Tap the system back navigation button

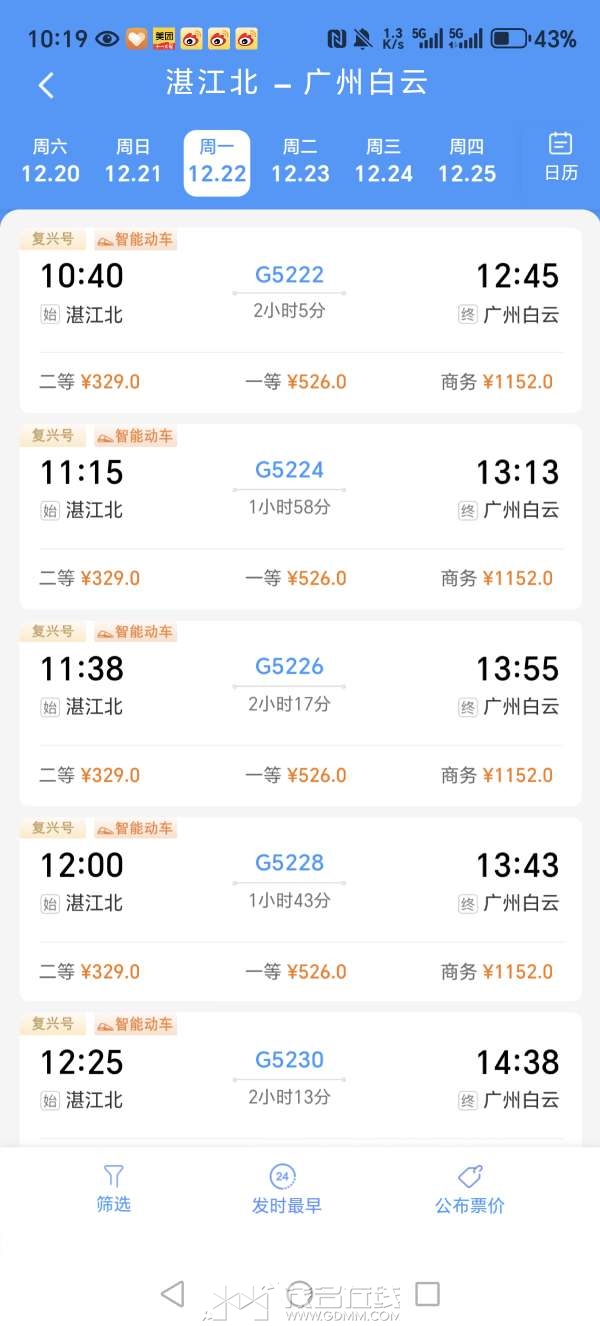[173, 1294]
